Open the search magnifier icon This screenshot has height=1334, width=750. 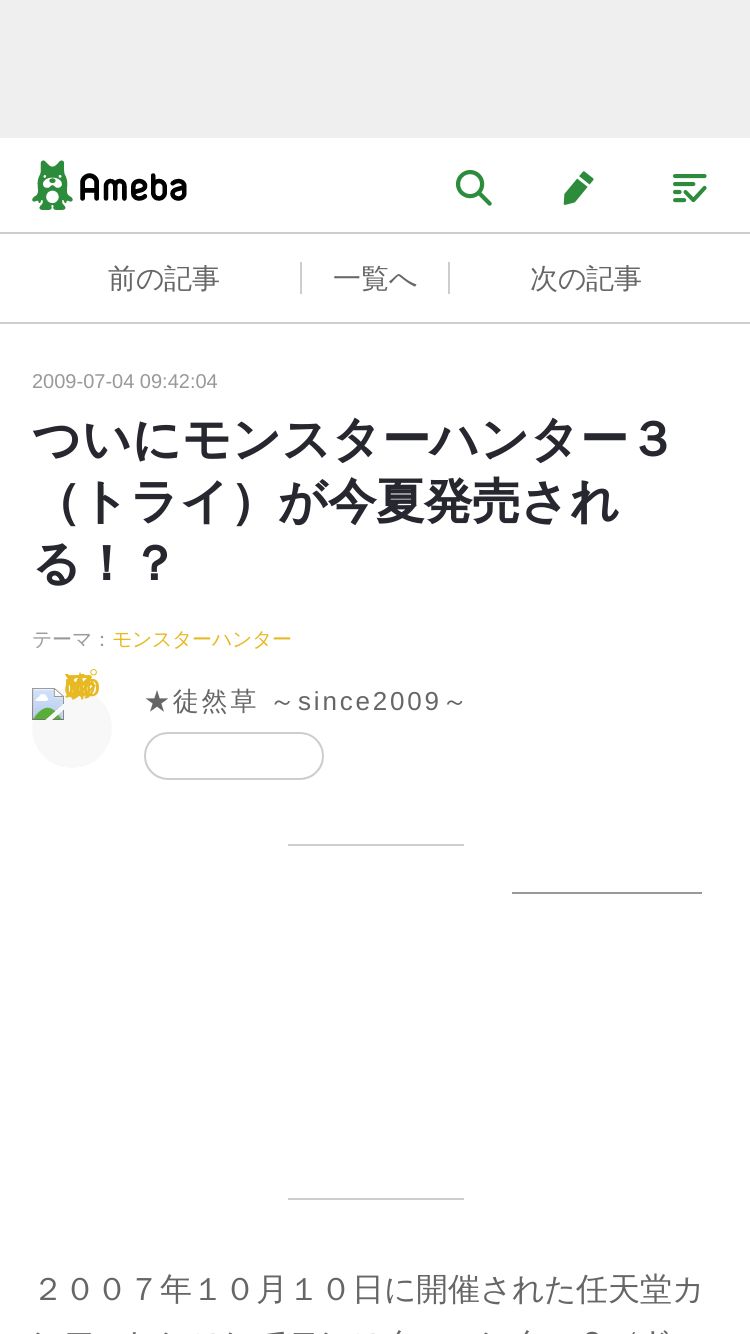pyautogui.click(x=473, y=187)
